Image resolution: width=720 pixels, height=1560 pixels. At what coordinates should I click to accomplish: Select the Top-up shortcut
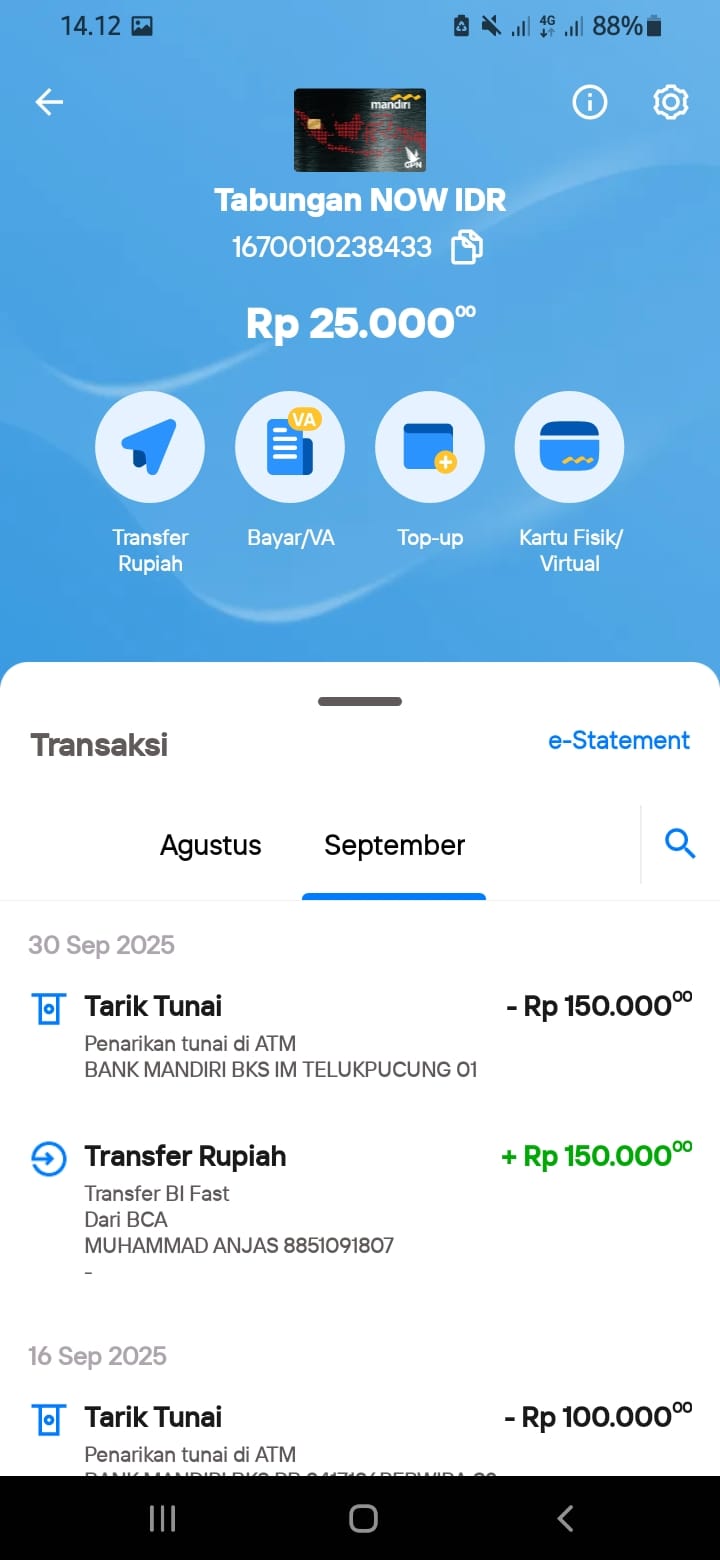pyautogui.click(x=430, y=447)
